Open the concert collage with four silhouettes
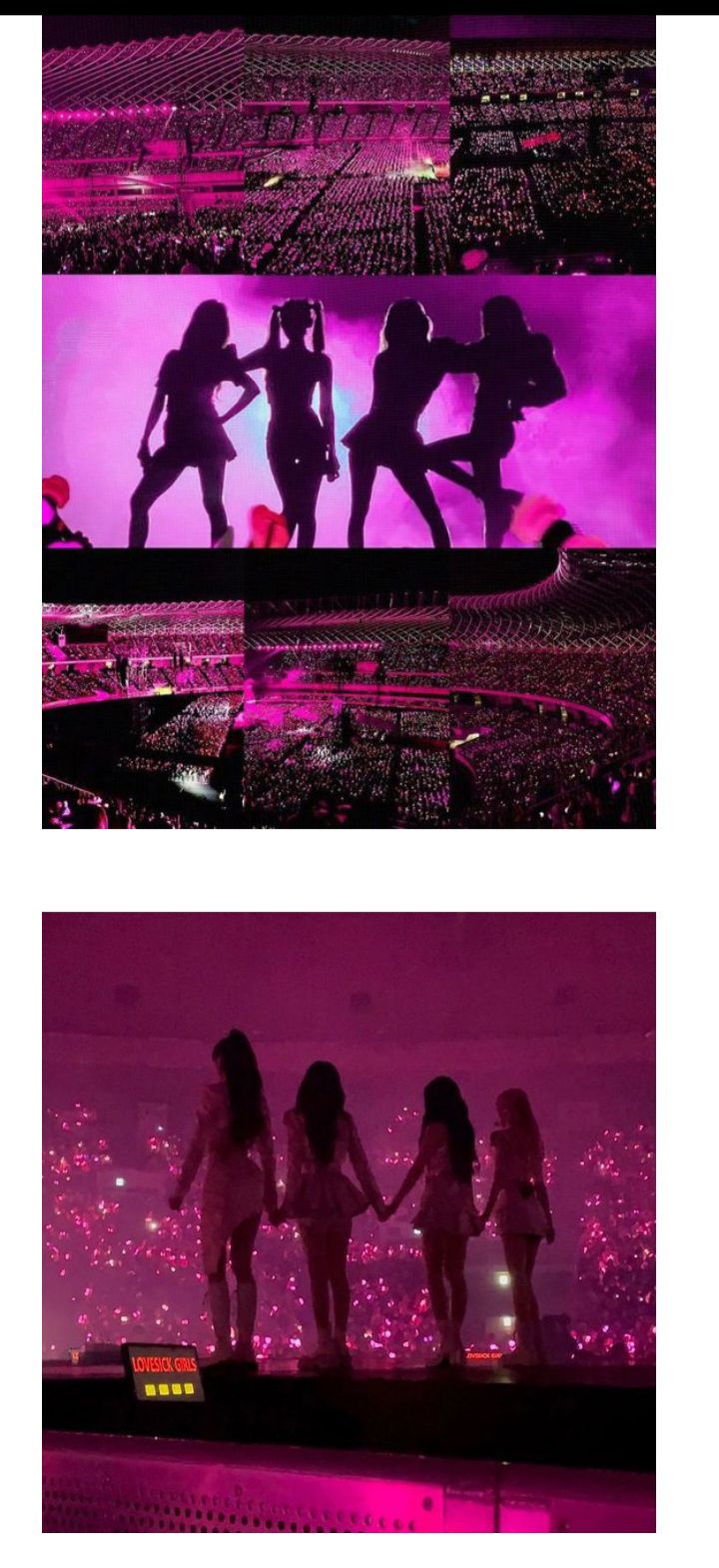 point(349,421)
